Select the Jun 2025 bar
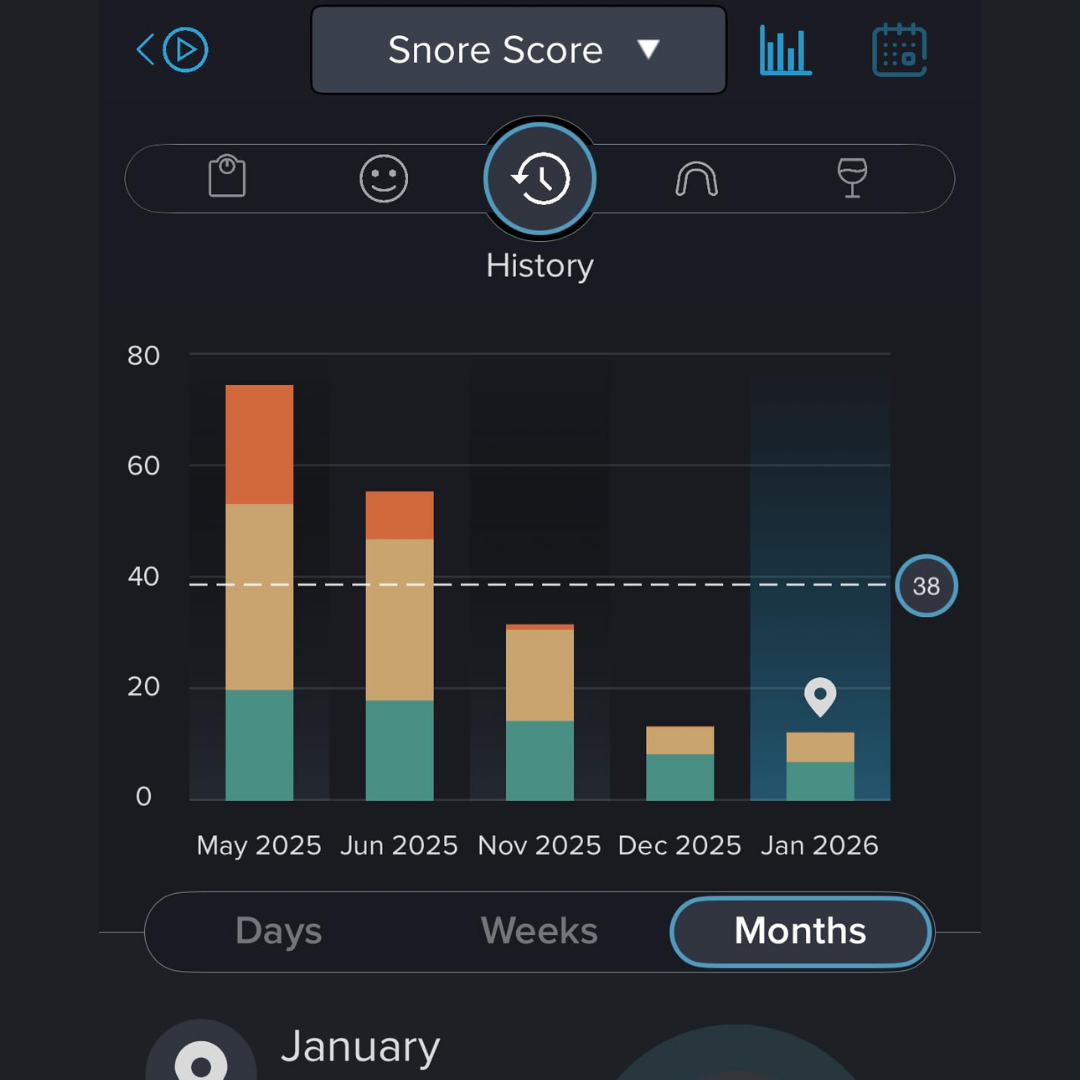 (x=399, y=645)
